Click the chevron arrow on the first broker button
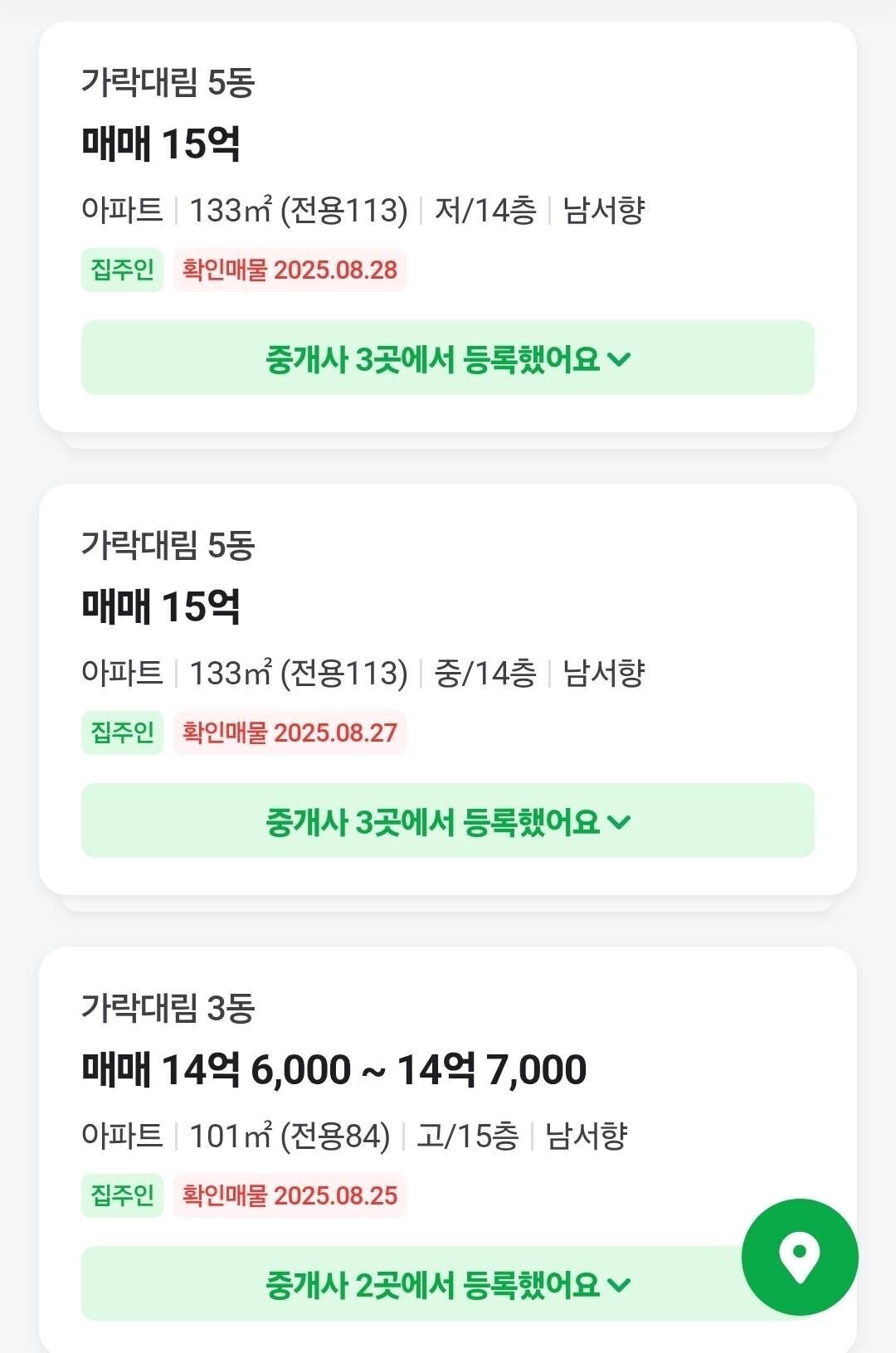896x1353 pixels. [621, 358]
